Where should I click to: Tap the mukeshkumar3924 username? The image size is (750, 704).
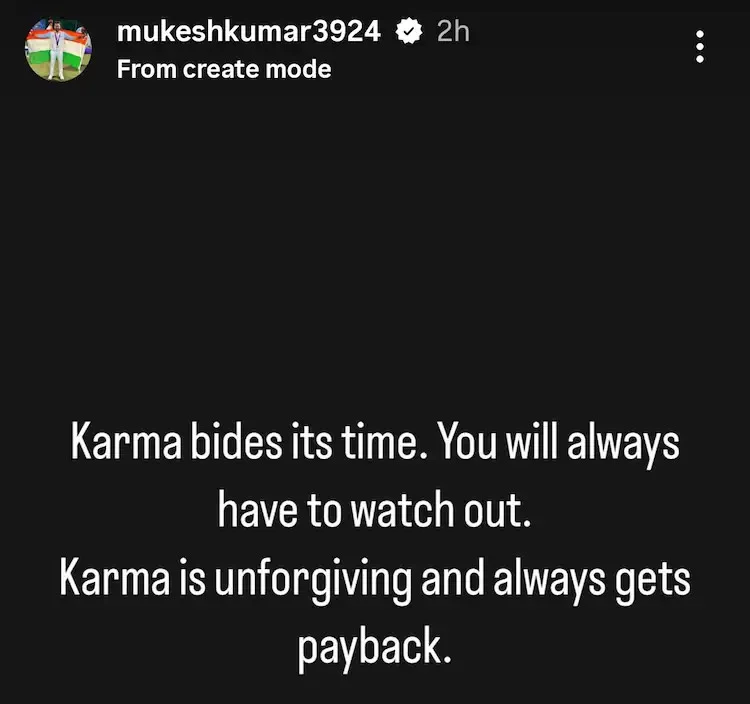(248, 32)
